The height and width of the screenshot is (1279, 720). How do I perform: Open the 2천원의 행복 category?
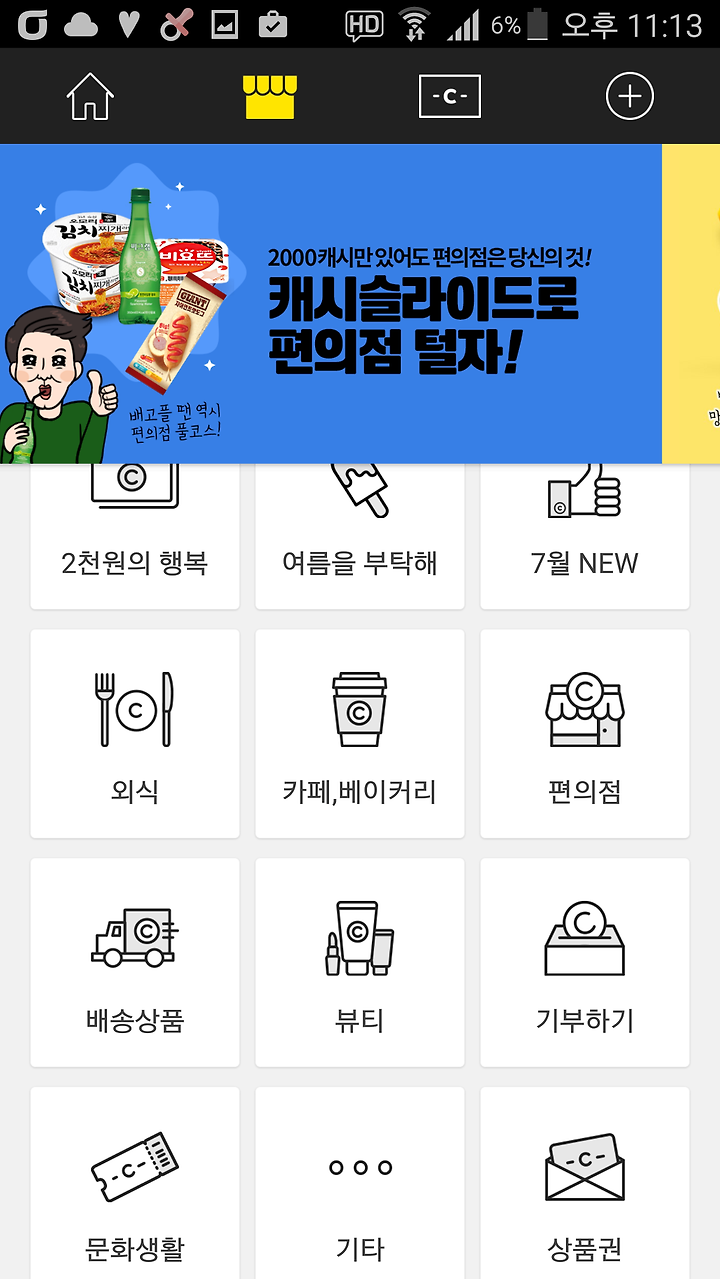[x=135, y=536]
